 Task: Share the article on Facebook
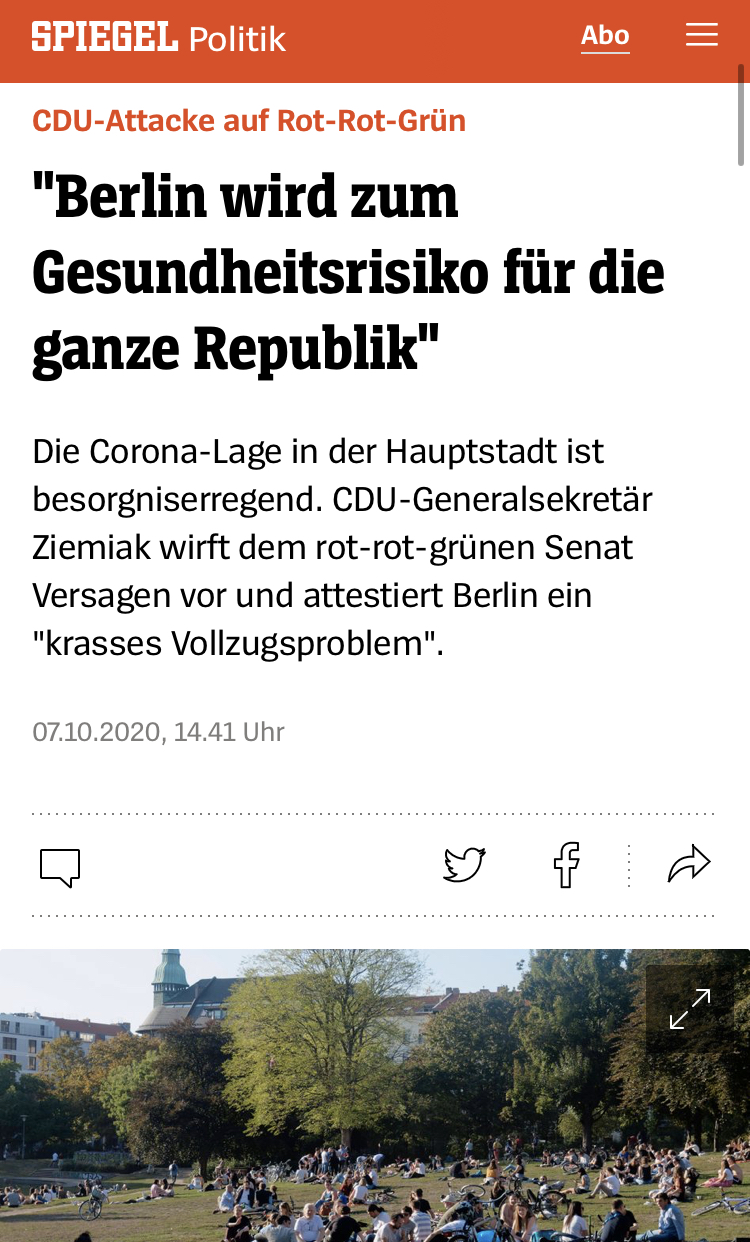(x=567, y=864)
